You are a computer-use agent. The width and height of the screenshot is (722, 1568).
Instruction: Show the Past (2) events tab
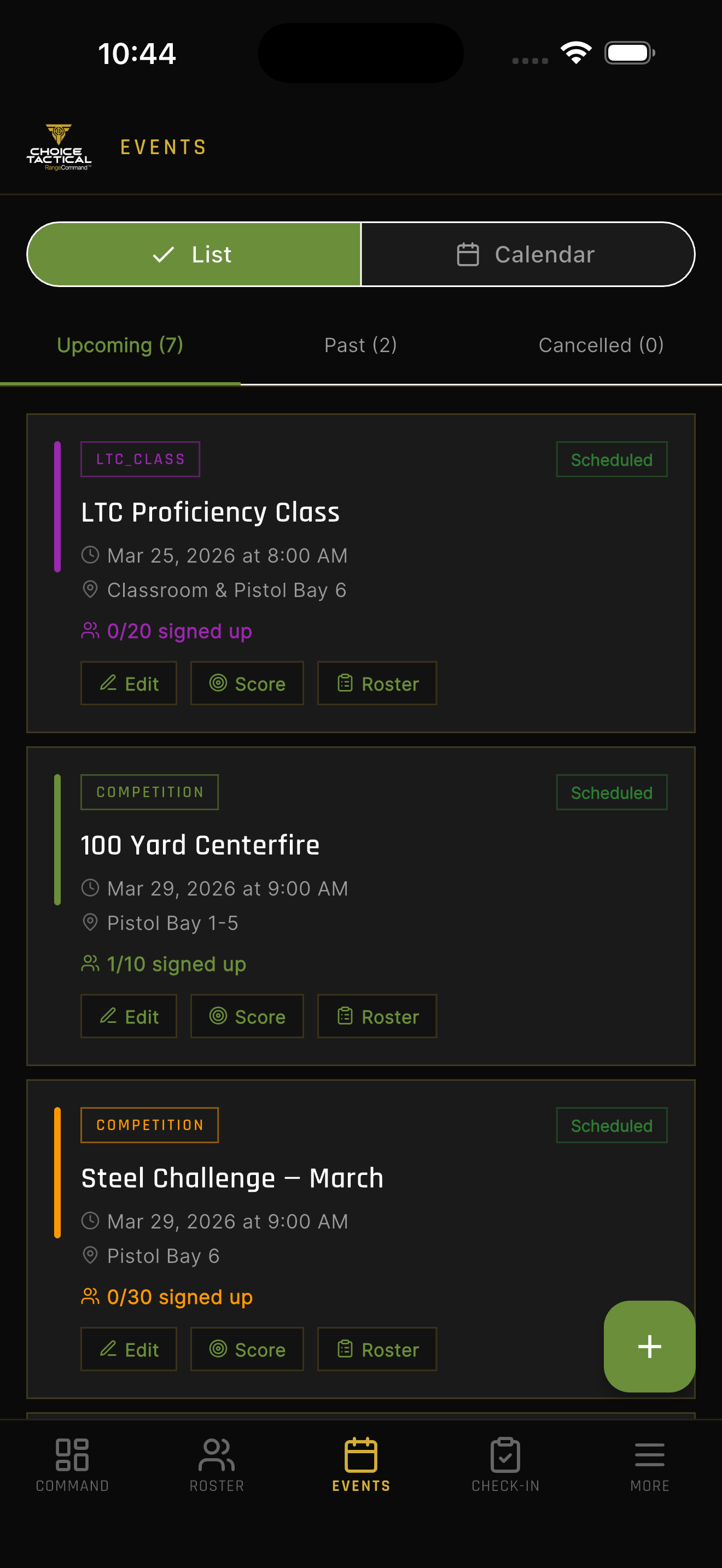point(360,345)
